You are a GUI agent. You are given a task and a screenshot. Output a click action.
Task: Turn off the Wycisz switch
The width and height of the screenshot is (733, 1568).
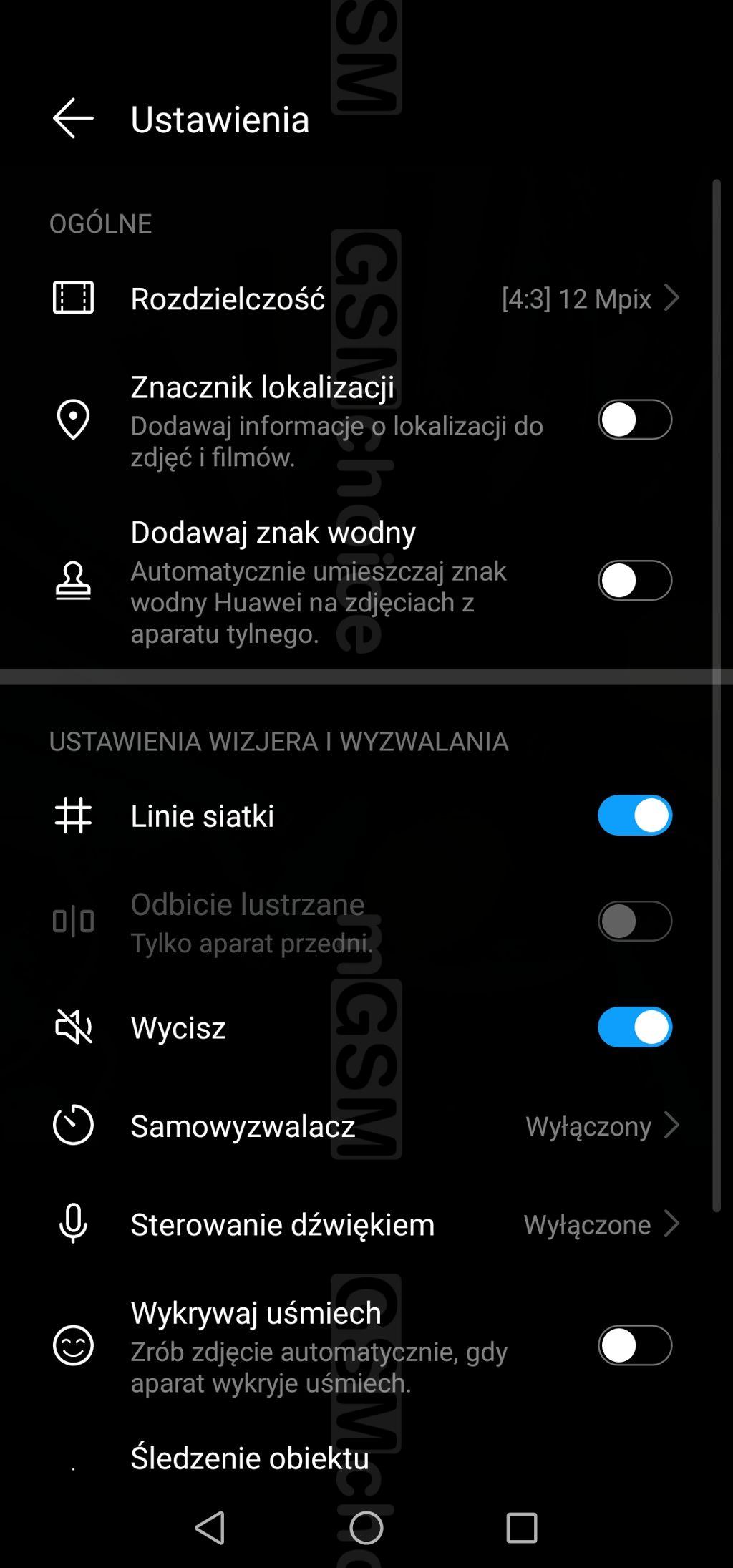tap(634, 1027)
